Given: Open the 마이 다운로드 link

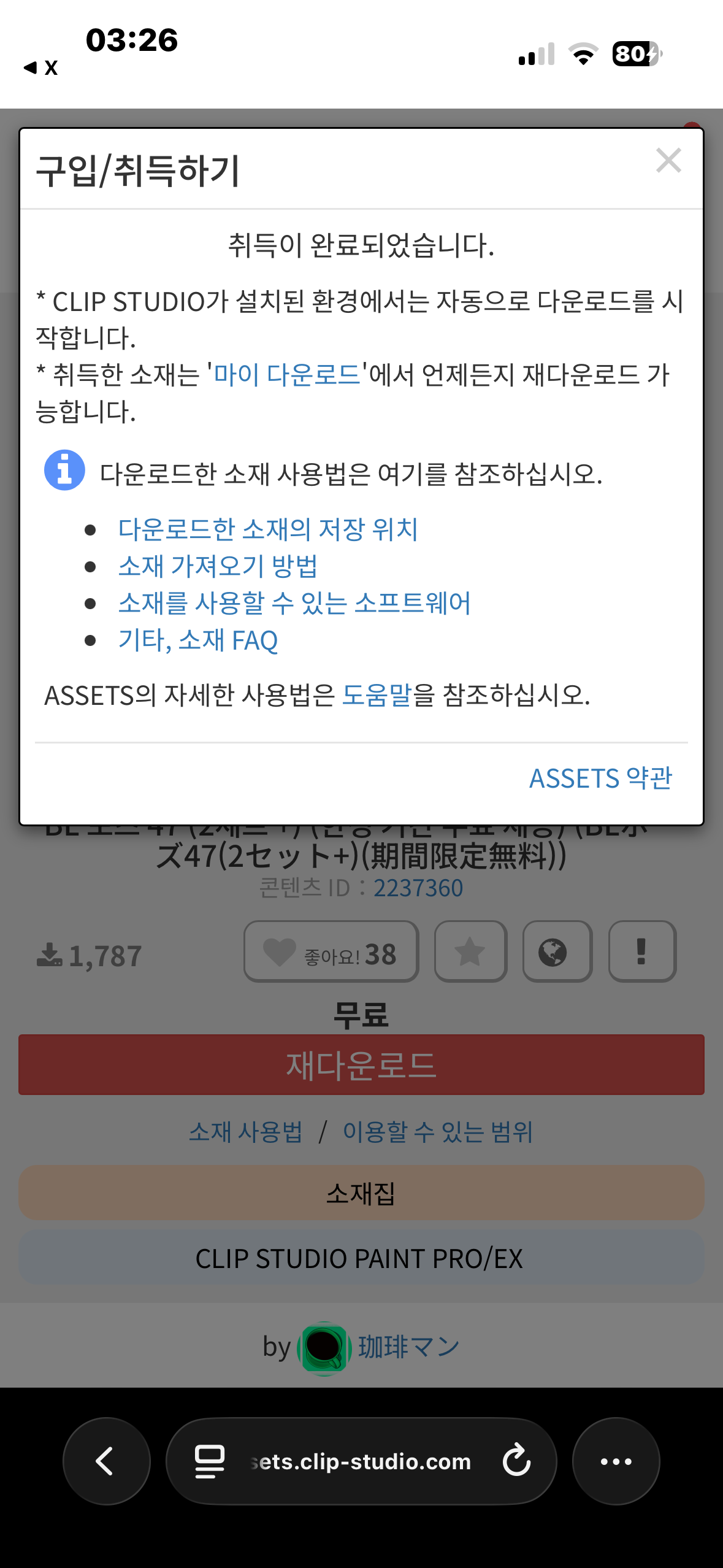Looking at the screenshot, I should click(286, 374).
